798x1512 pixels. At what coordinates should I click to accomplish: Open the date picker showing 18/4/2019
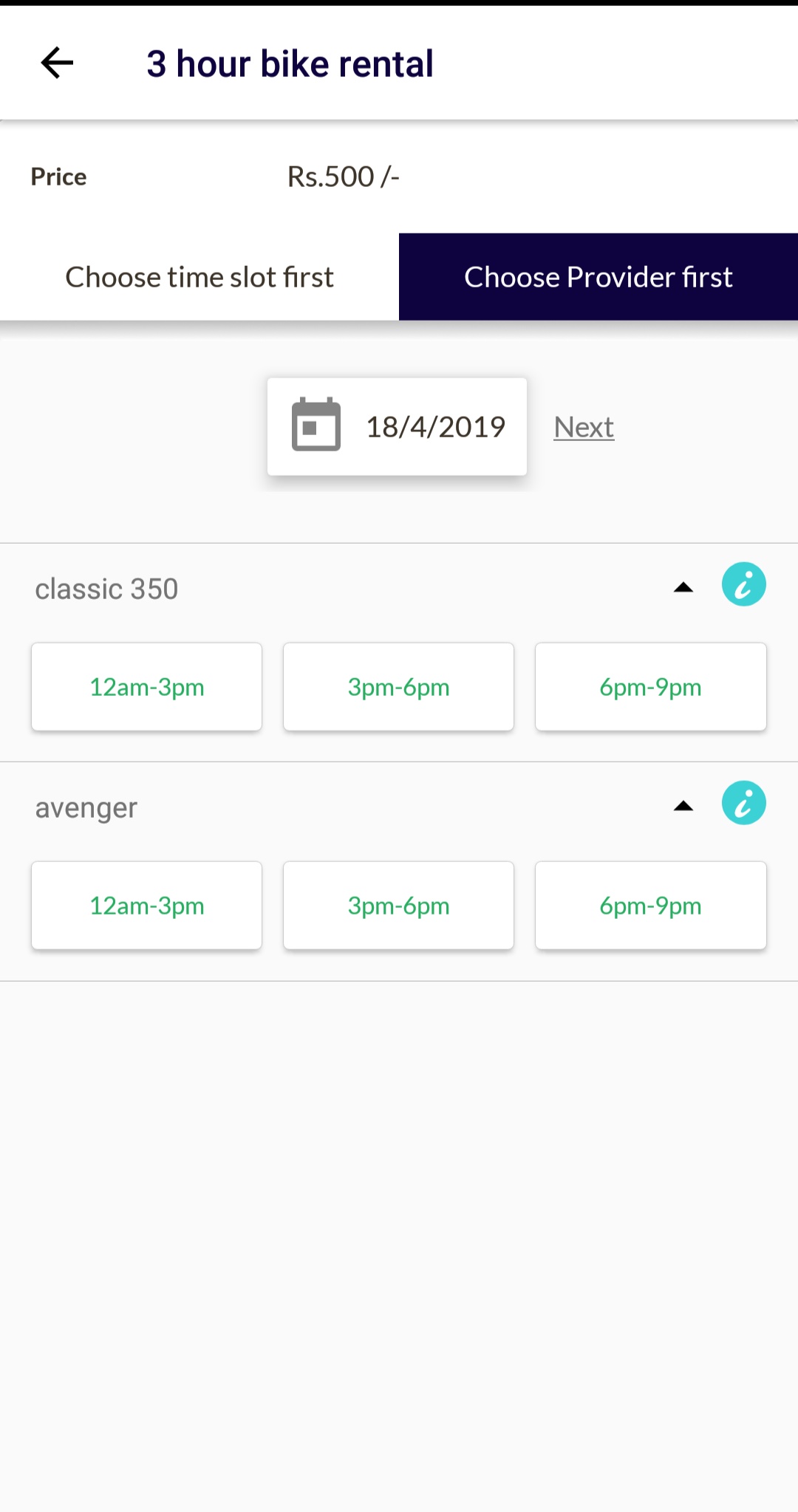[397, 427]
